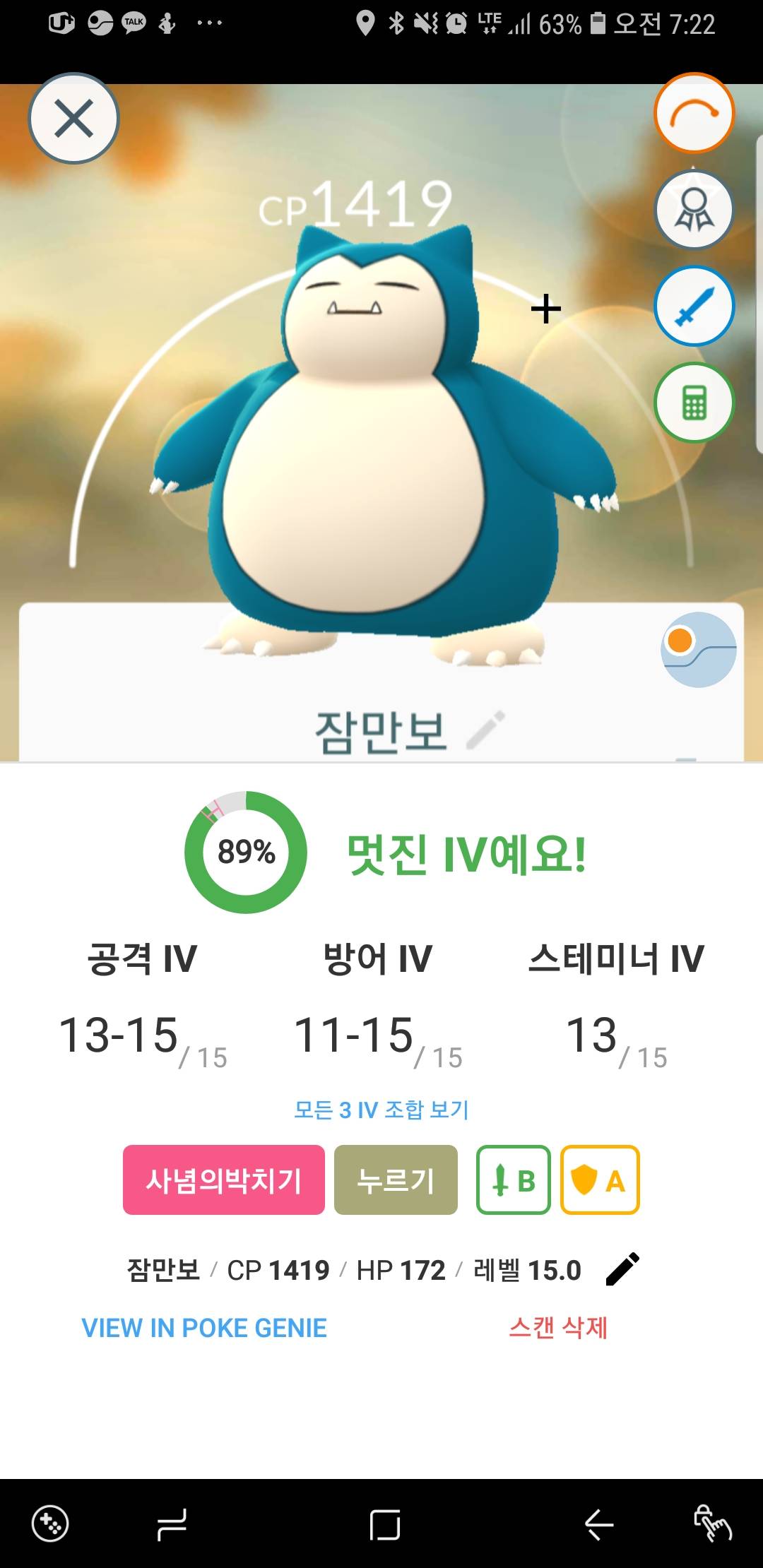This screenshot has height=1568, width=763.
Task: Open the defense rating A badge
Action: pyautogui.click(x=600, y=1180)
